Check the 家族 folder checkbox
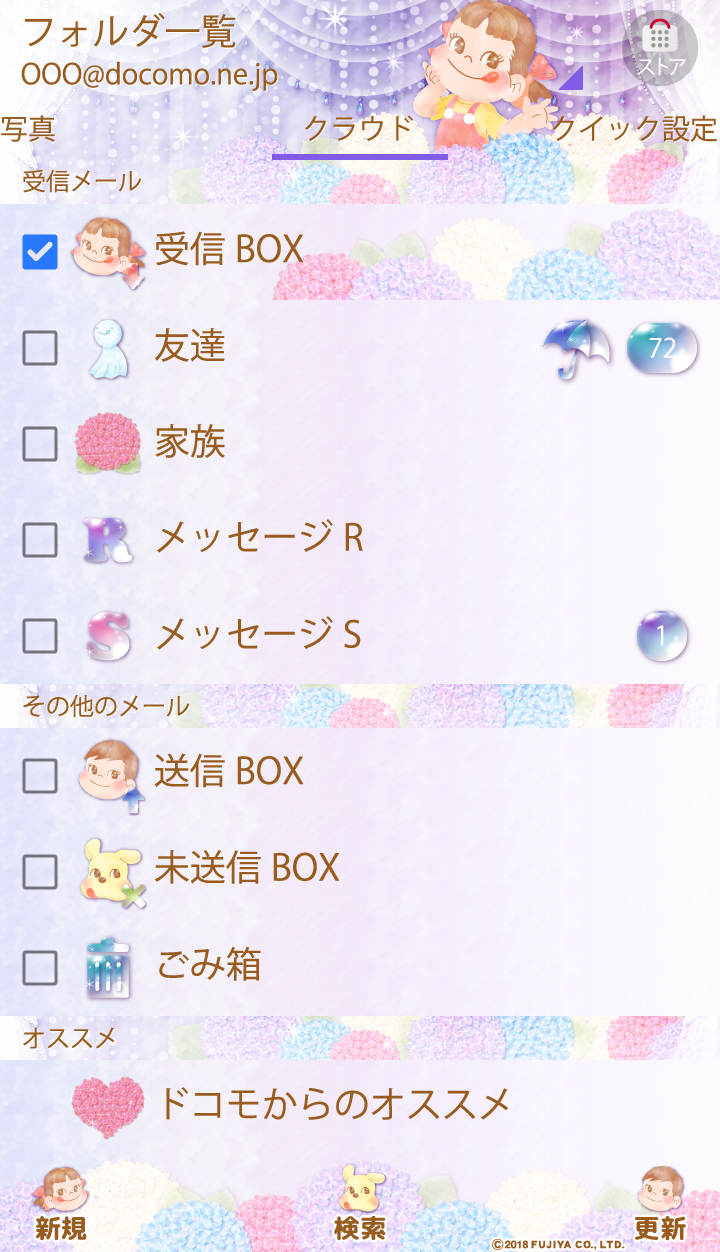The height and width of the screenshot is (1252, 720). click(40, 443)
